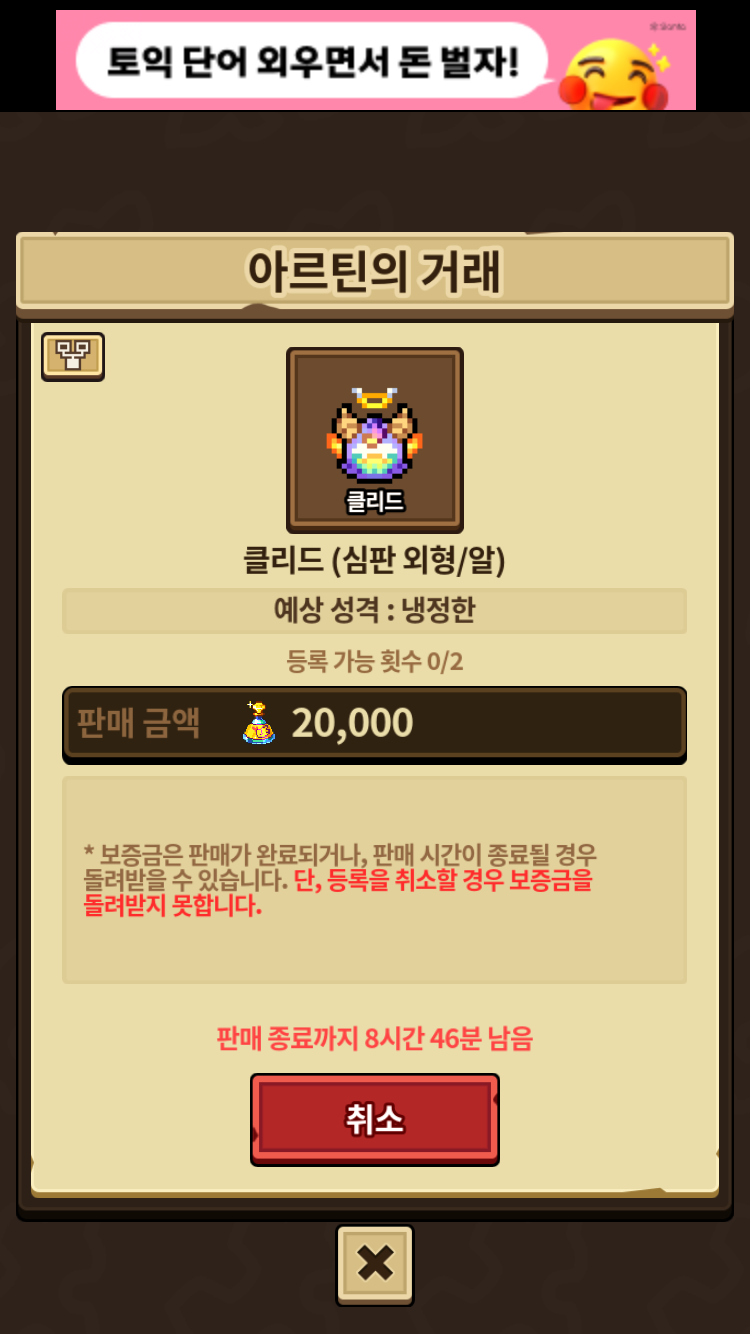Screen dimensions: 750x1334
Task: View the 클리드 egg item tile
Action: [x=375, y=440]
